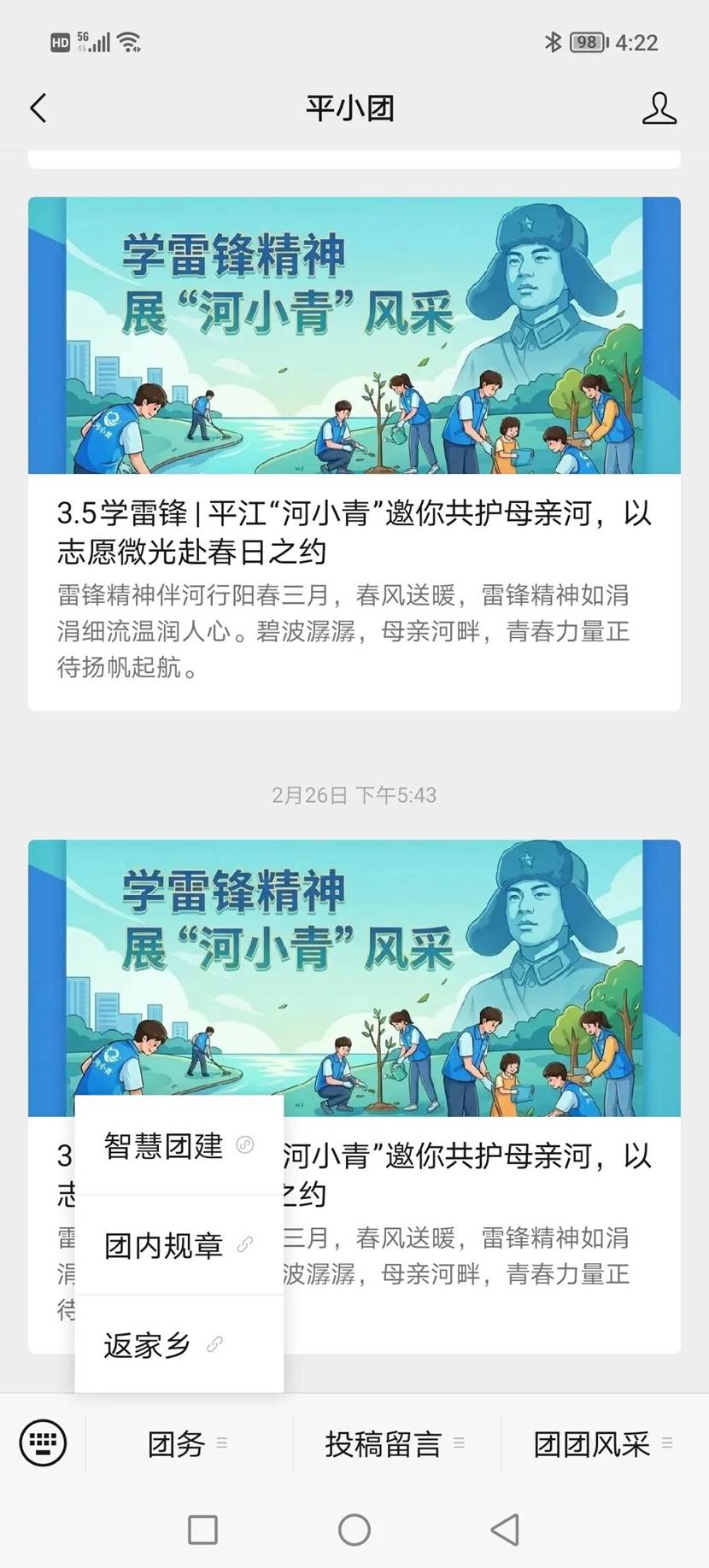Open the 团团风采 bottom menu

(604, 1443)
